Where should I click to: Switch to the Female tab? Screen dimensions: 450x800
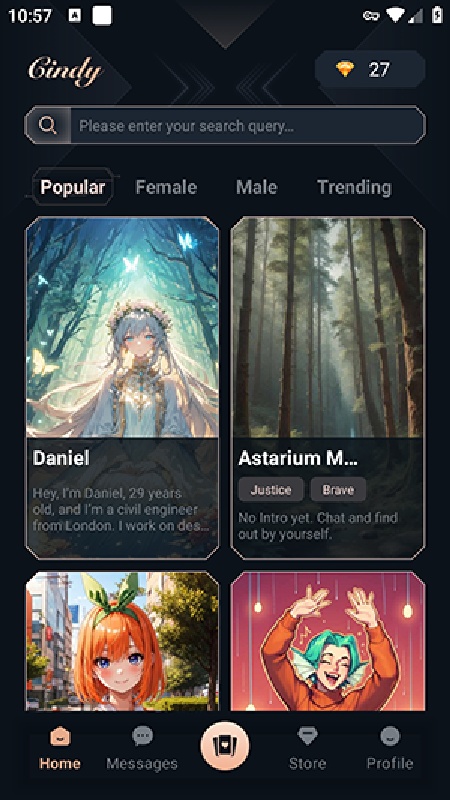[166, 187]
